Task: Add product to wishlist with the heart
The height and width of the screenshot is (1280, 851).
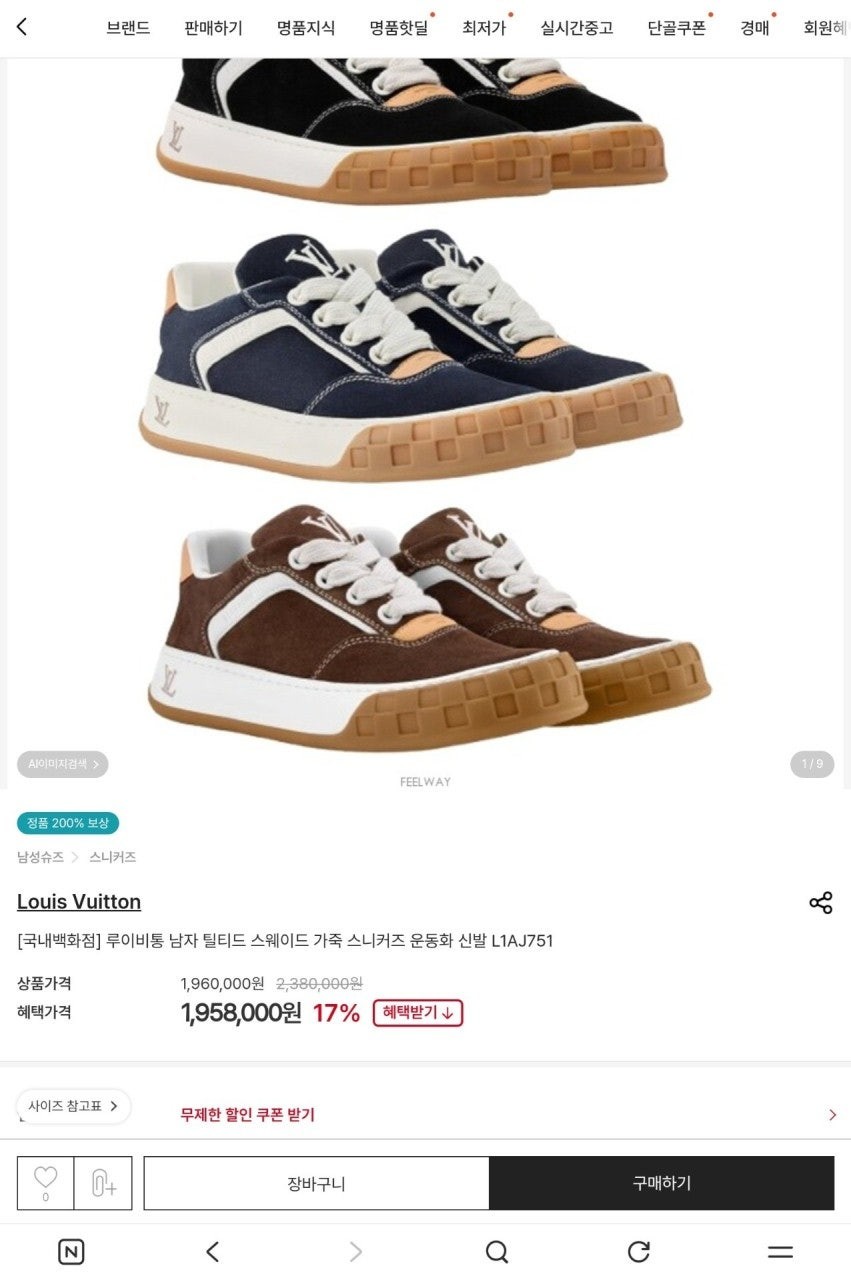Action: pos(46,1182)
